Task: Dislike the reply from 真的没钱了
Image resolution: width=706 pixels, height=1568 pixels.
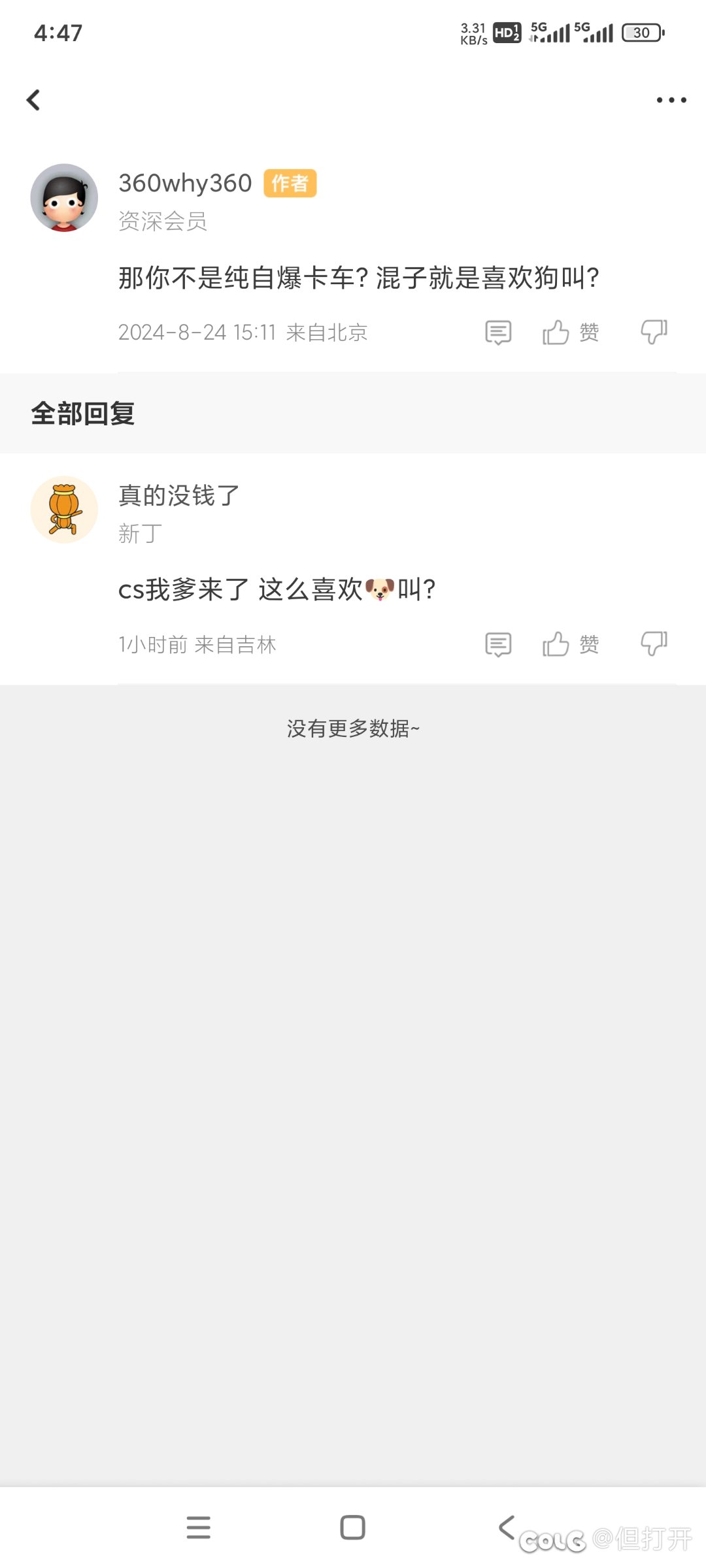Action: (654, 645)
